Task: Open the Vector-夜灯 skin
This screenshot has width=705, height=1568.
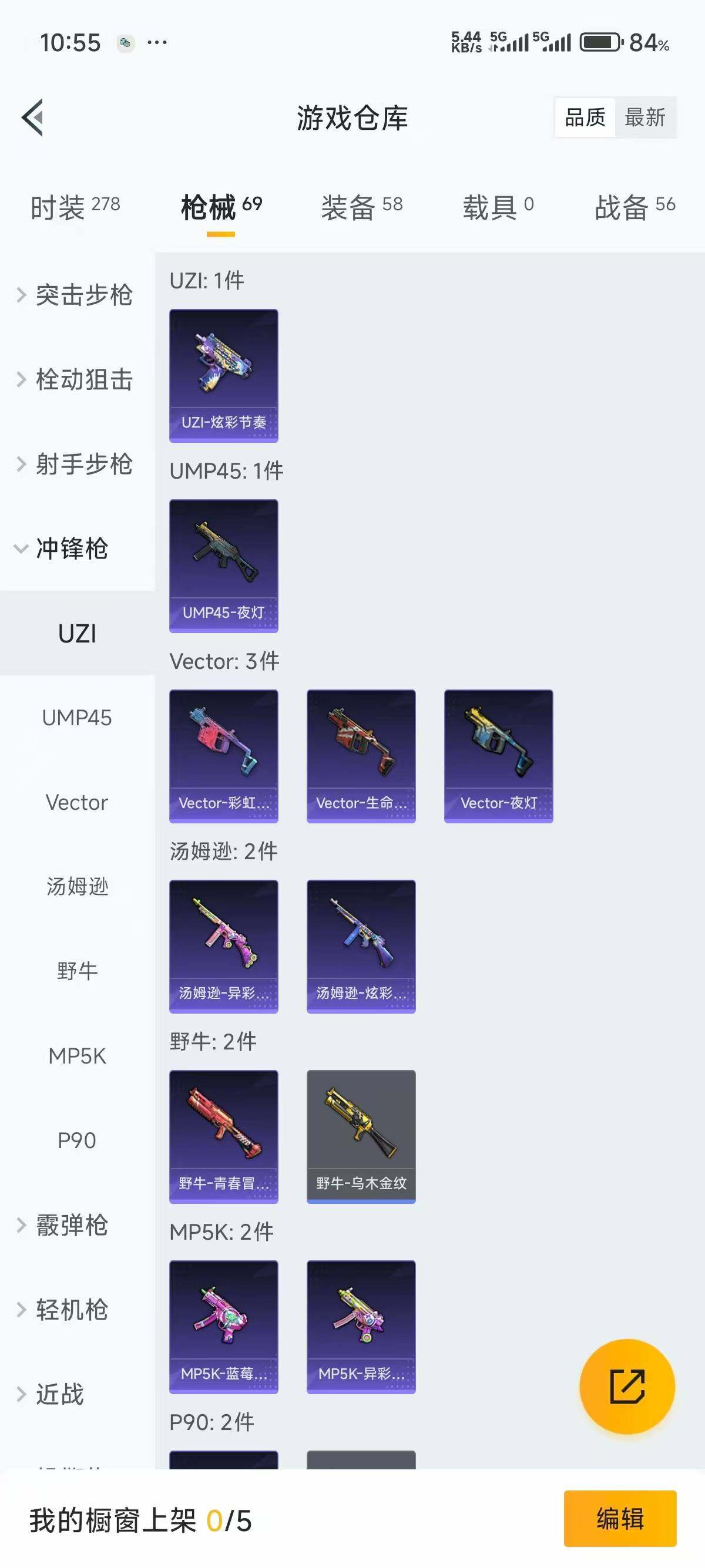Action: pos(498,755)
